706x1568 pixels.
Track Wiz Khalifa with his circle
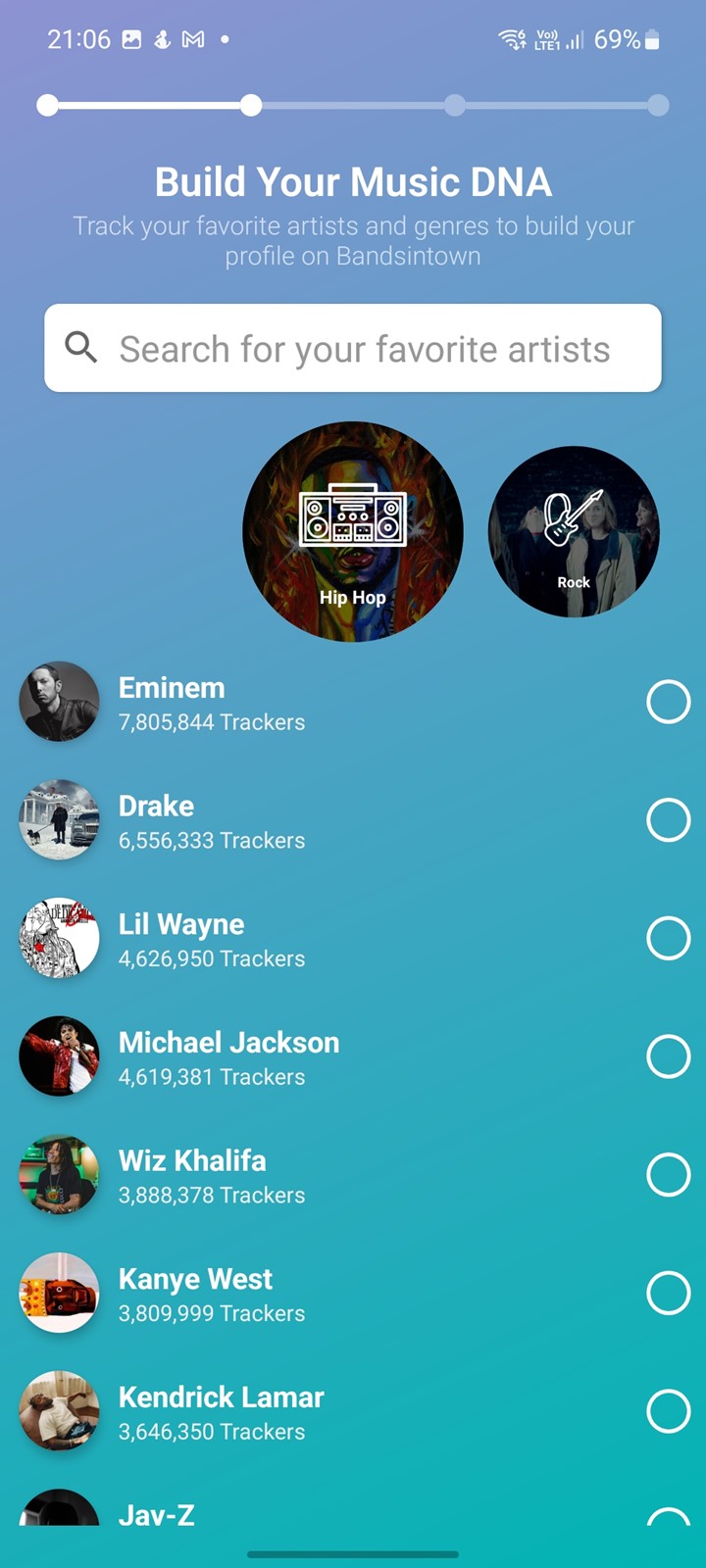669,1175
